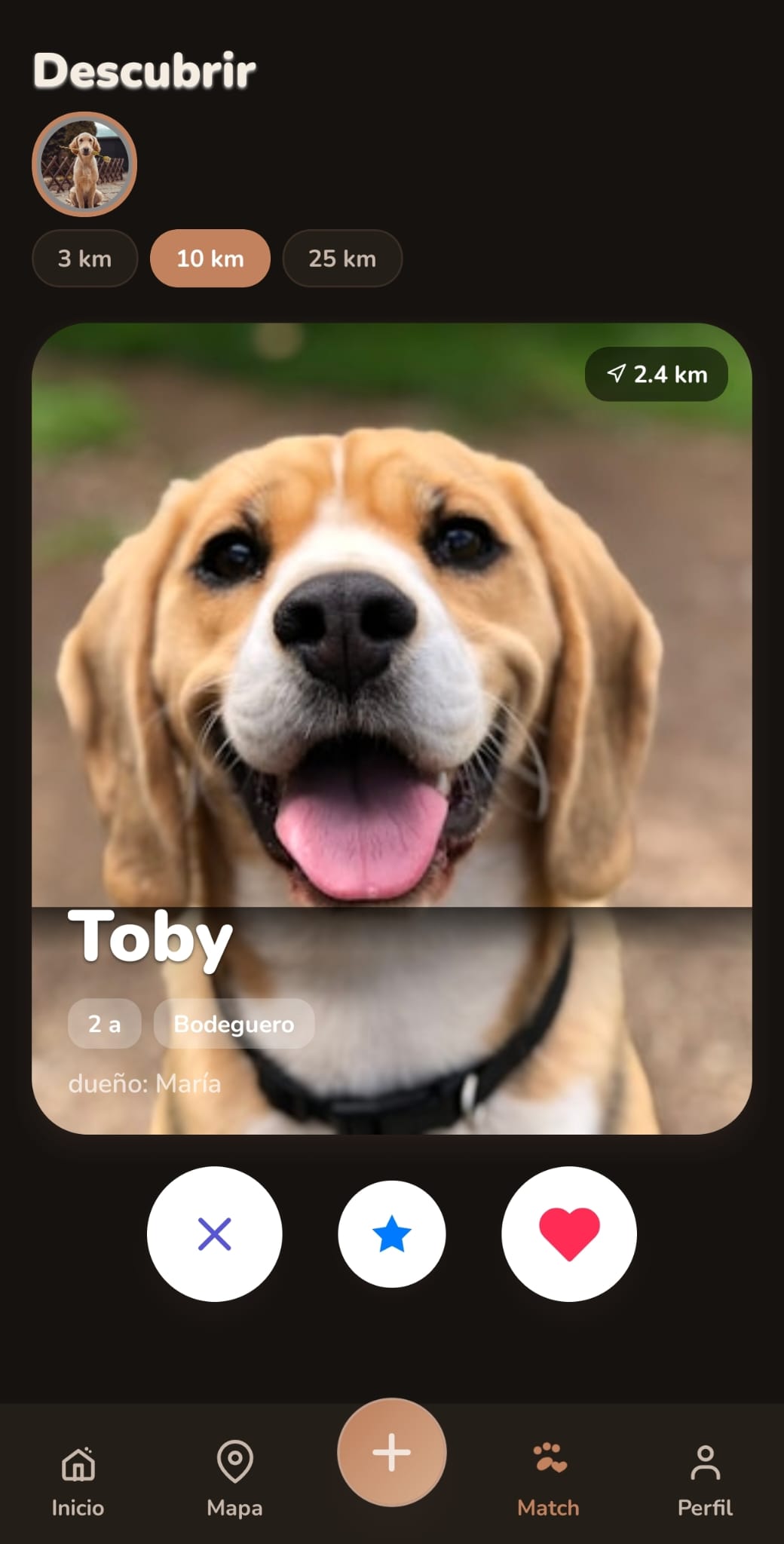784x1544 pixels.
Task: Select the 3 km distance chip
Action: click(x=84, y=259)
